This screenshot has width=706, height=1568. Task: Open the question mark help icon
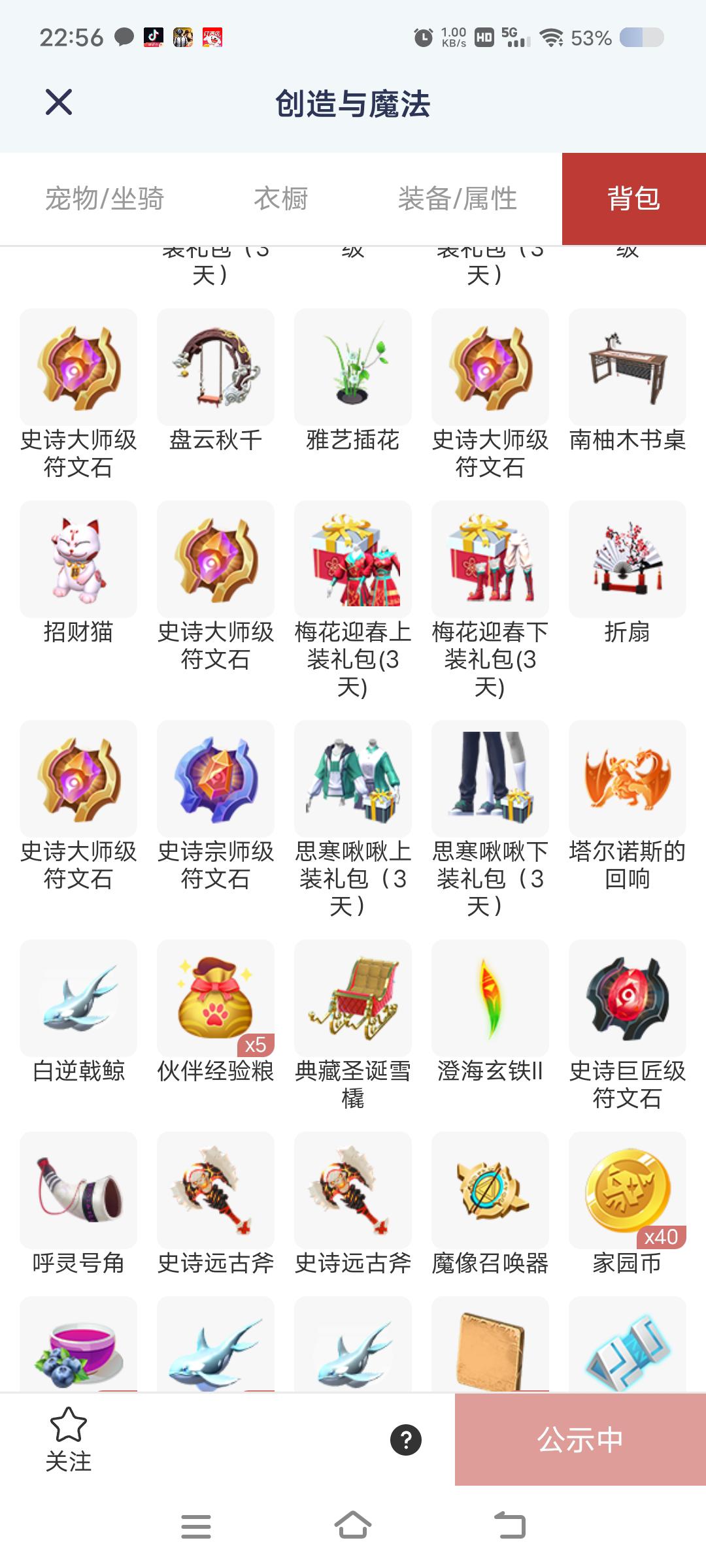click(x=406, y=1440)
